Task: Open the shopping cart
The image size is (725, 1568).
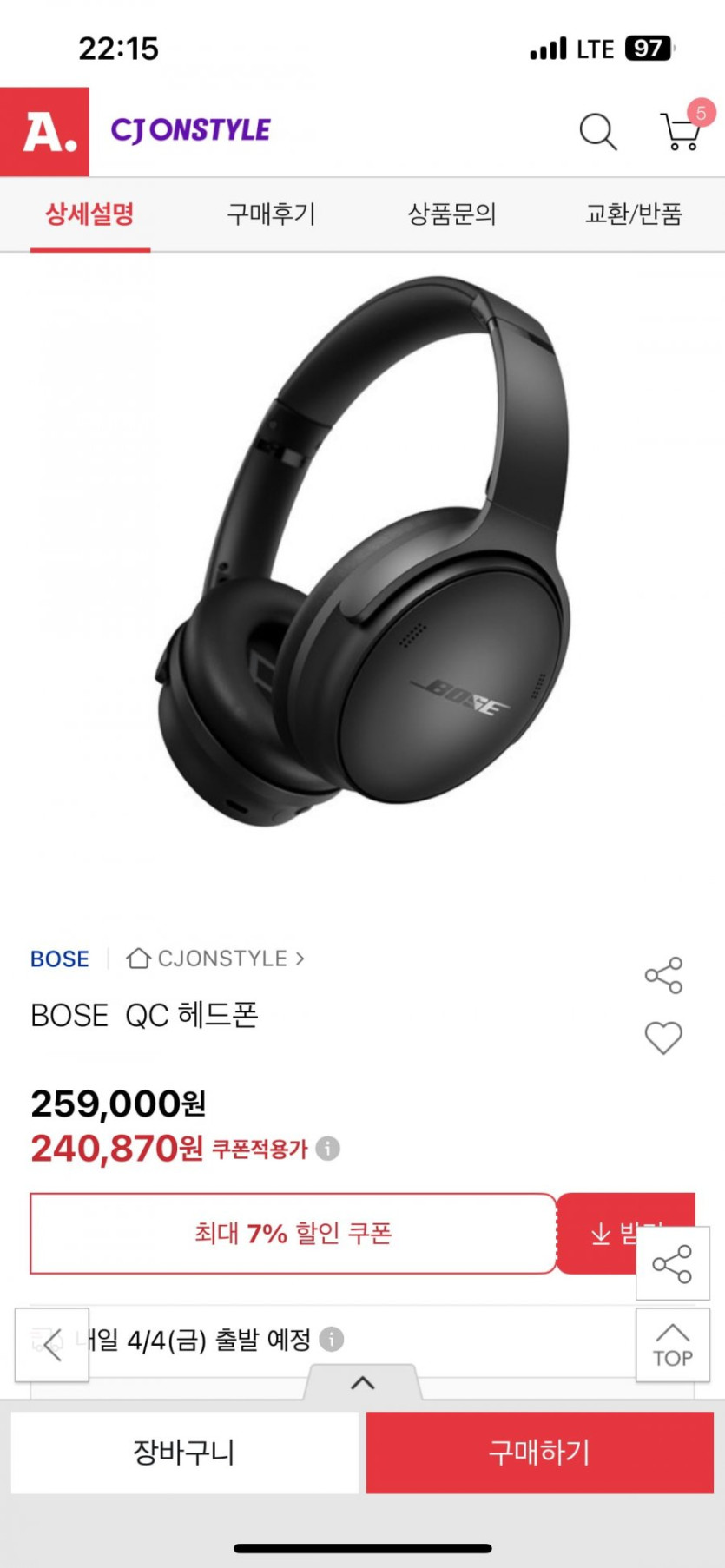Action: pyautogui.click(x=681, y=132)
